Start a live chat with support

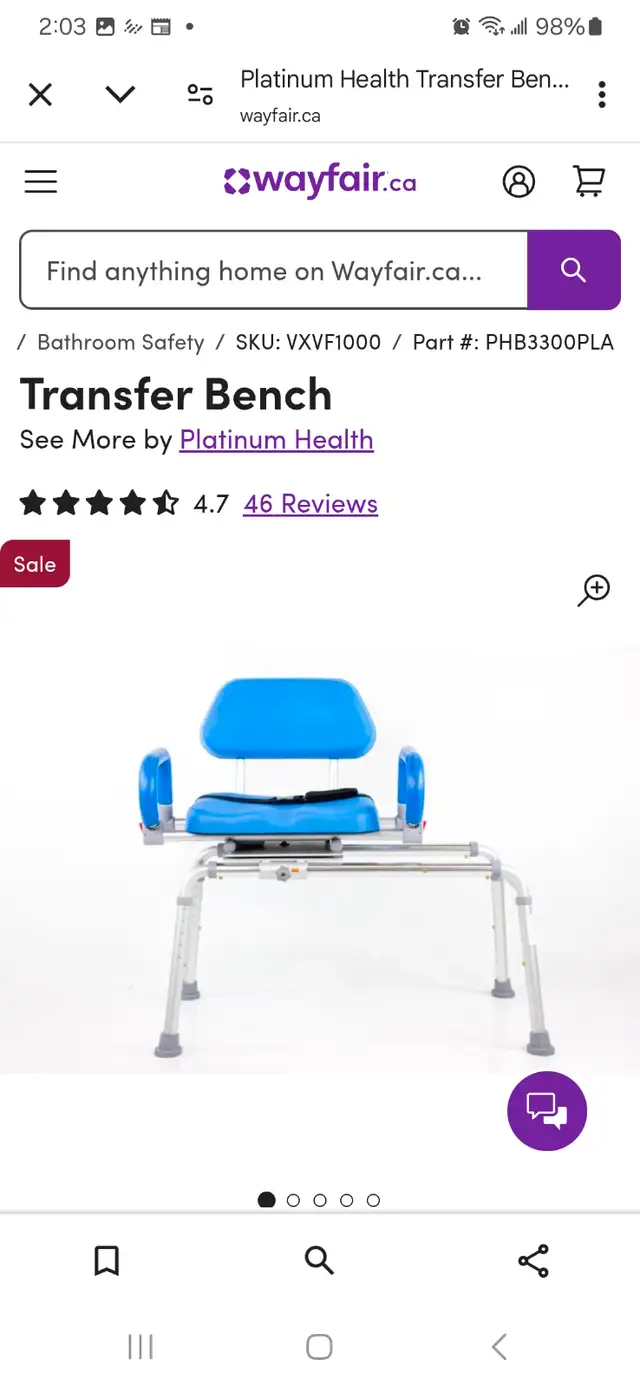point(547,1111)
